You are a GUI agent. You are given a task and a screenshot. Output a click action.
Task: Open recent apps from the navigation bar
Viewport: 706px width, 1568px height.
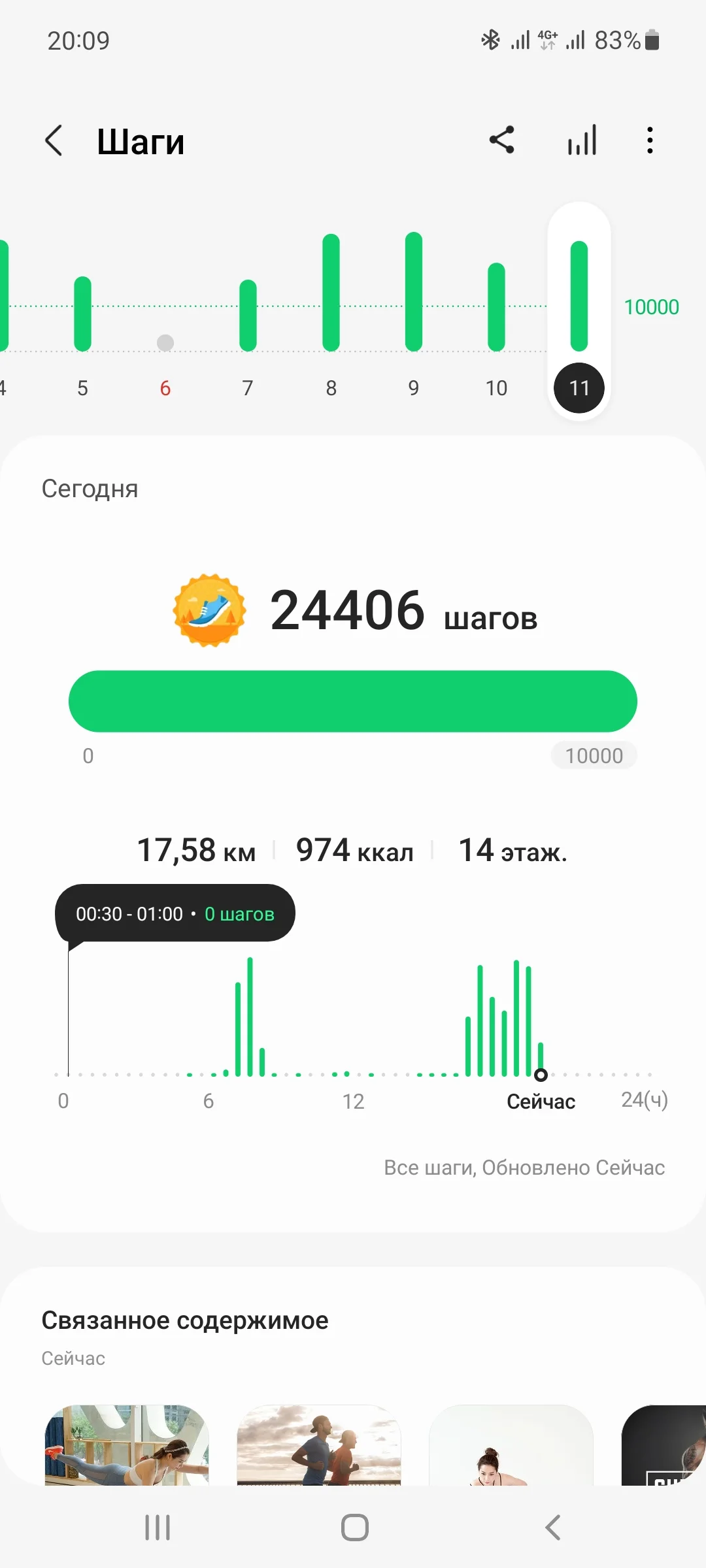click(x=158, y=1527)
